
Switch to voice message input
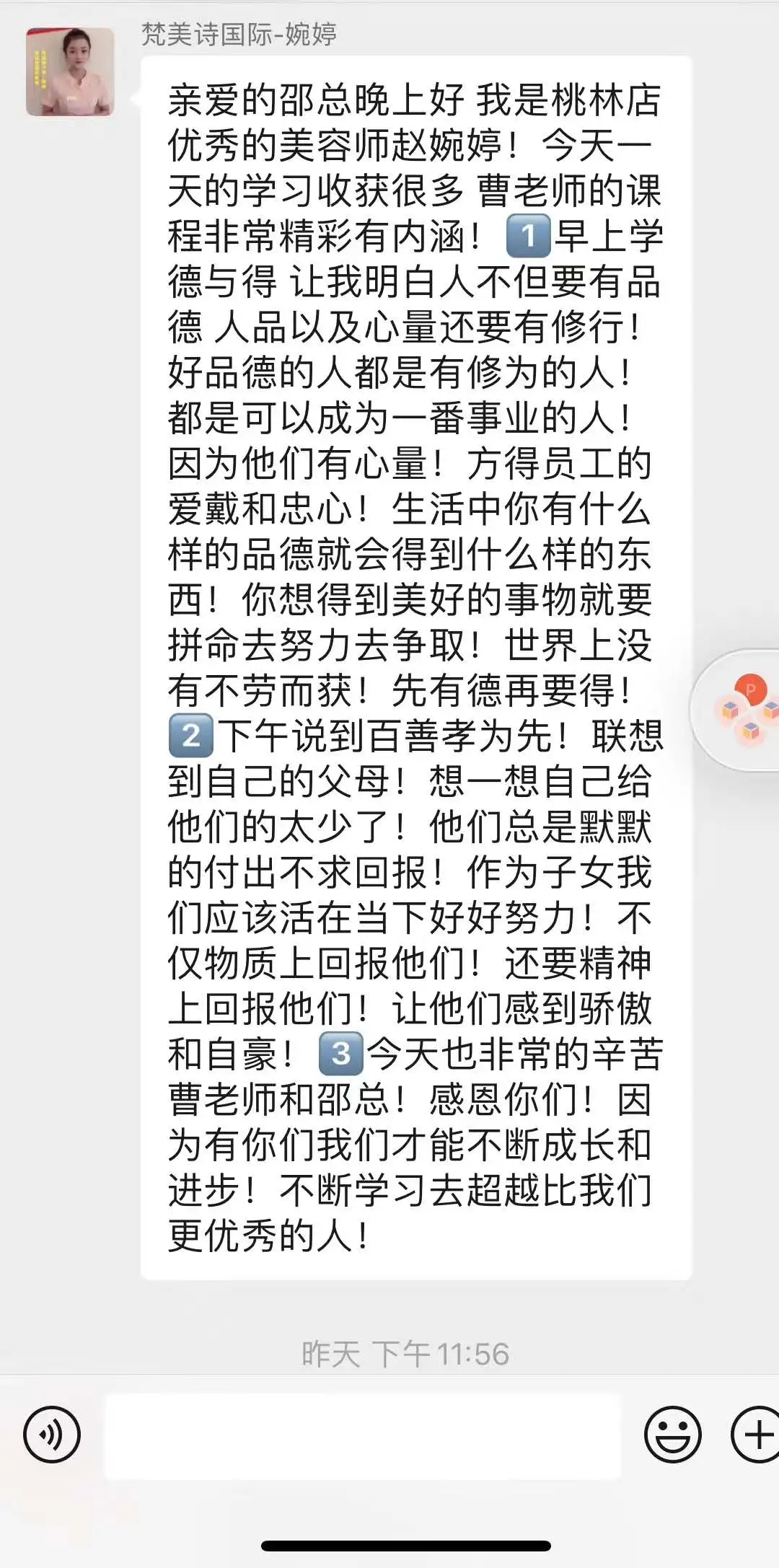[x=52, y=1435]
